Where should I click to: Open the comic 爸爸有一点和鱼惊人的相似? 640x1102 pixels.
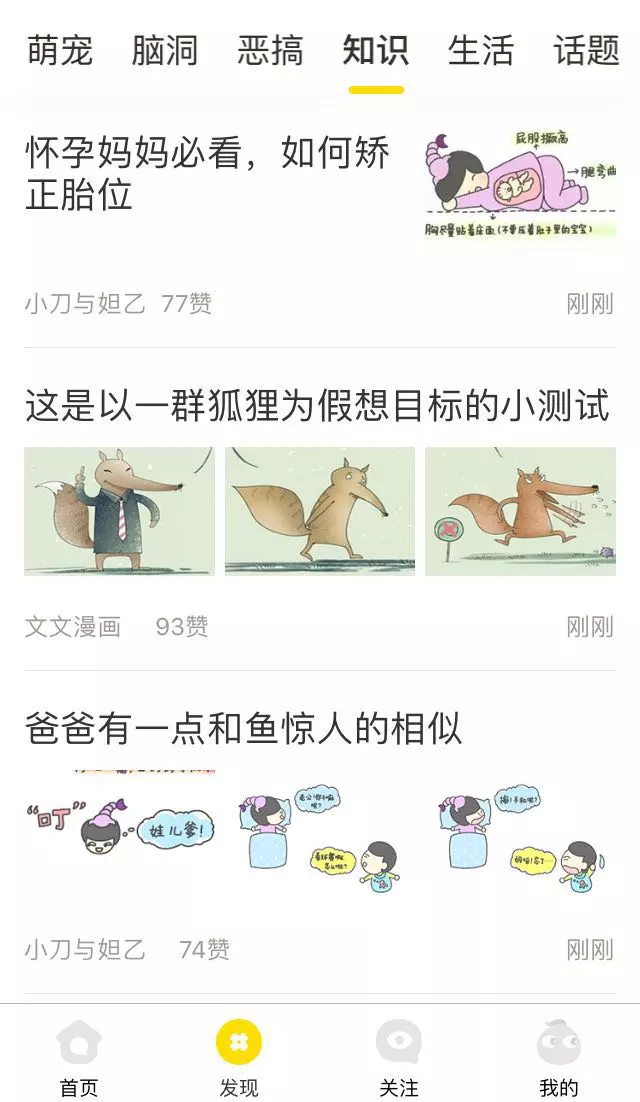click(x=243, y=729)
